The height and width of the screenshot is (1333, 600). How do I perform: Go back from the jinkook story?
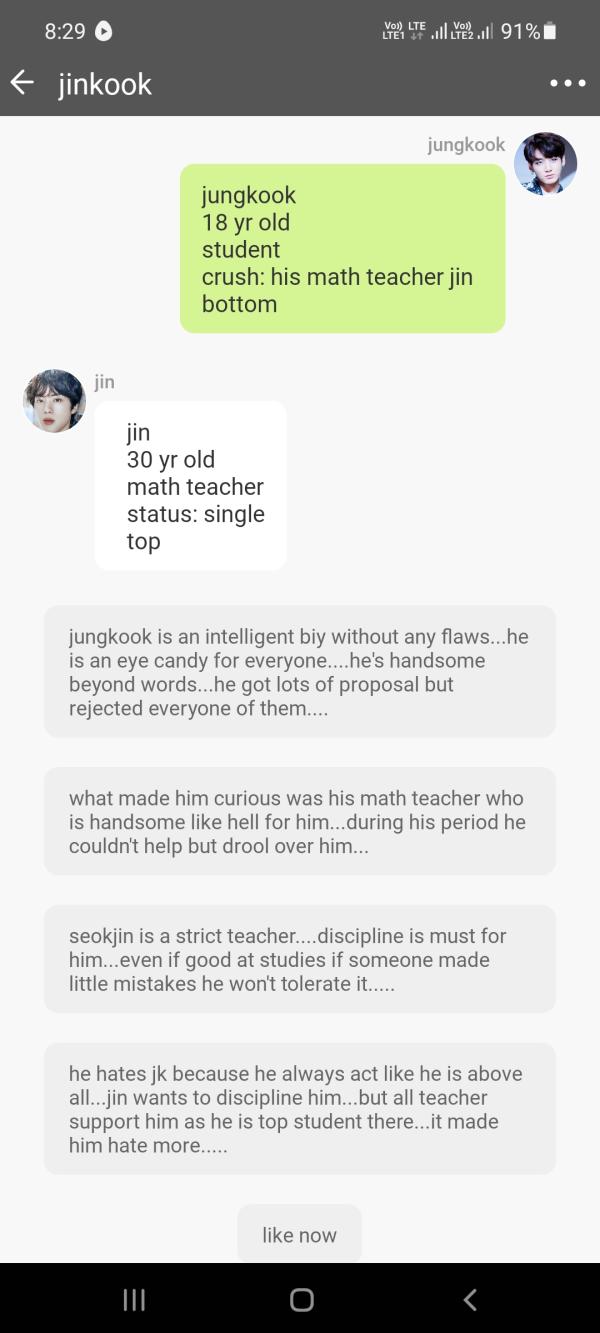click(x=22, y=83)
